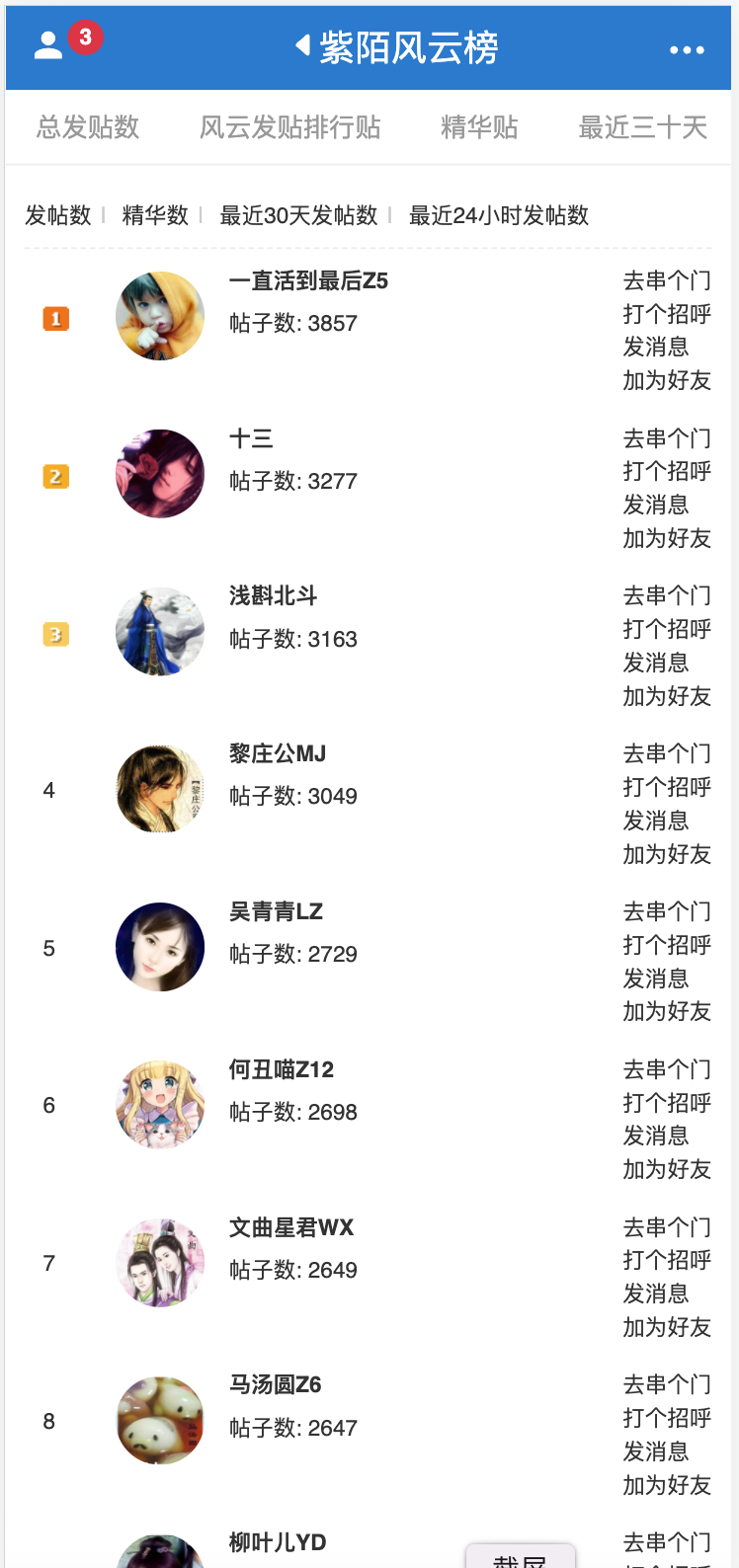Sort ranking by 精华数
This screenshot has height=1568, width=739.
(x=155, y=215)
